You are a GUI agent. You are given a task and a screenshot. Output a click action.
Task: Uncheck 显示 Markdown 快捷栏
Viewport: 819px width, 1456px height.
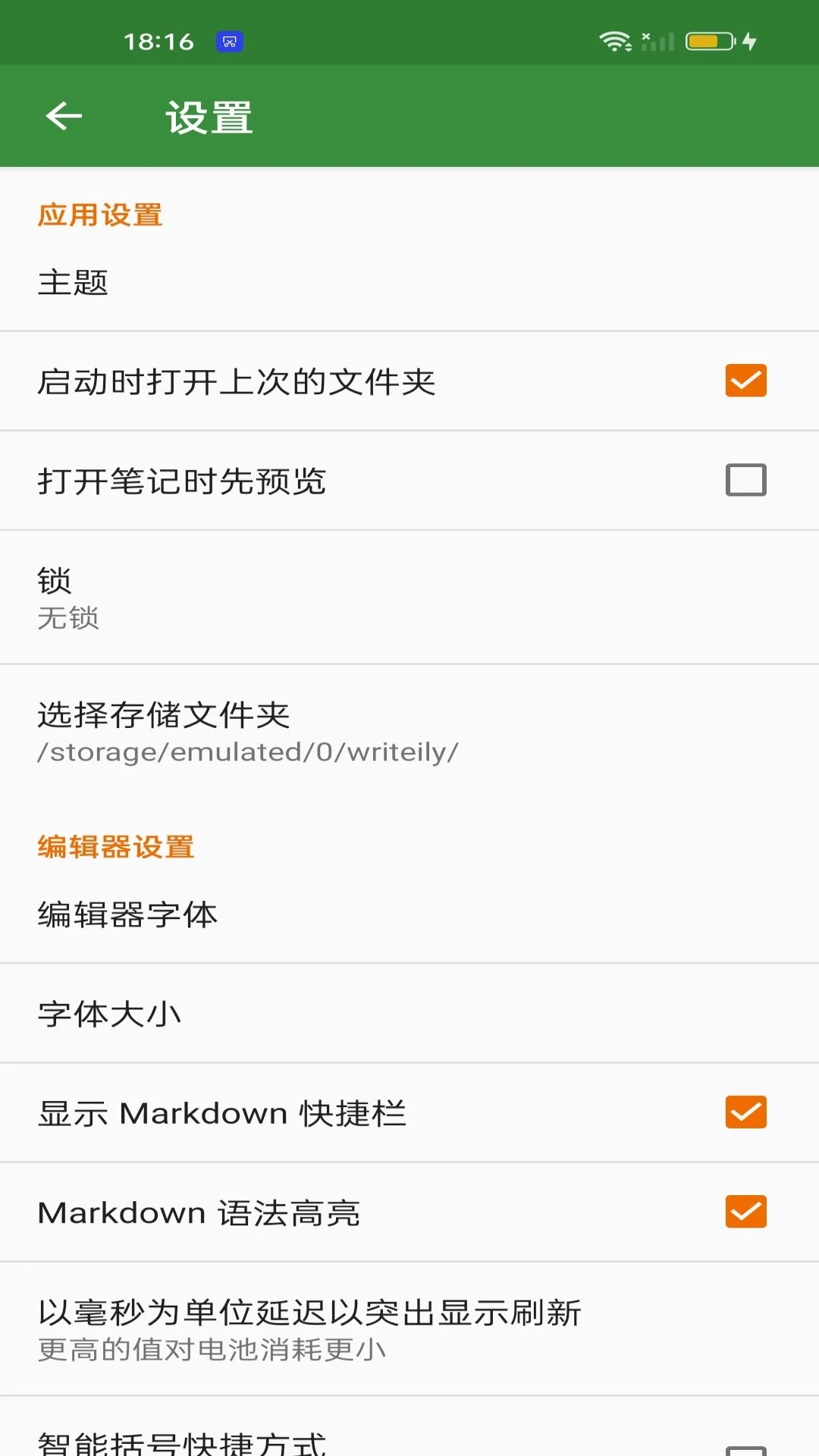pos(746,1113)
